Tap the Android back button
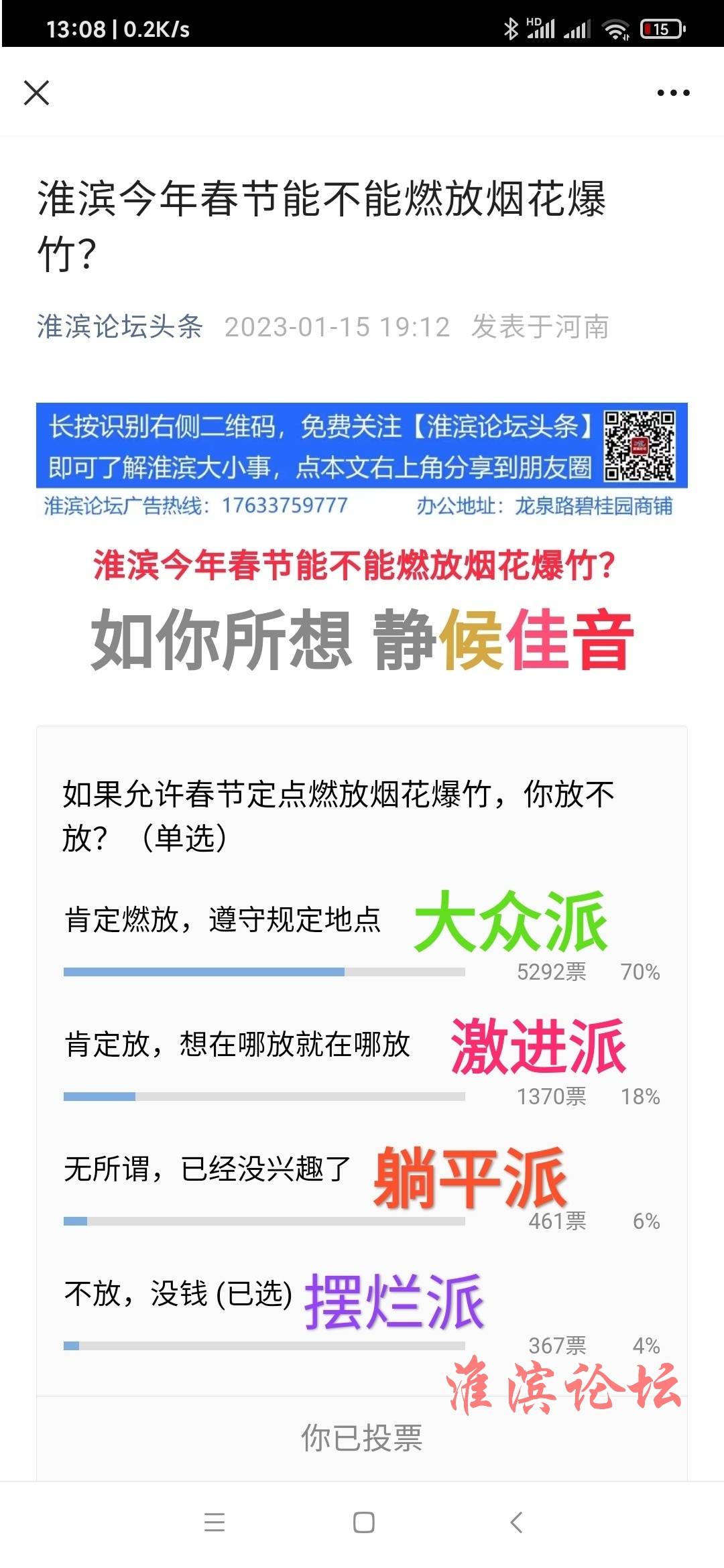 pos(516,1522)
